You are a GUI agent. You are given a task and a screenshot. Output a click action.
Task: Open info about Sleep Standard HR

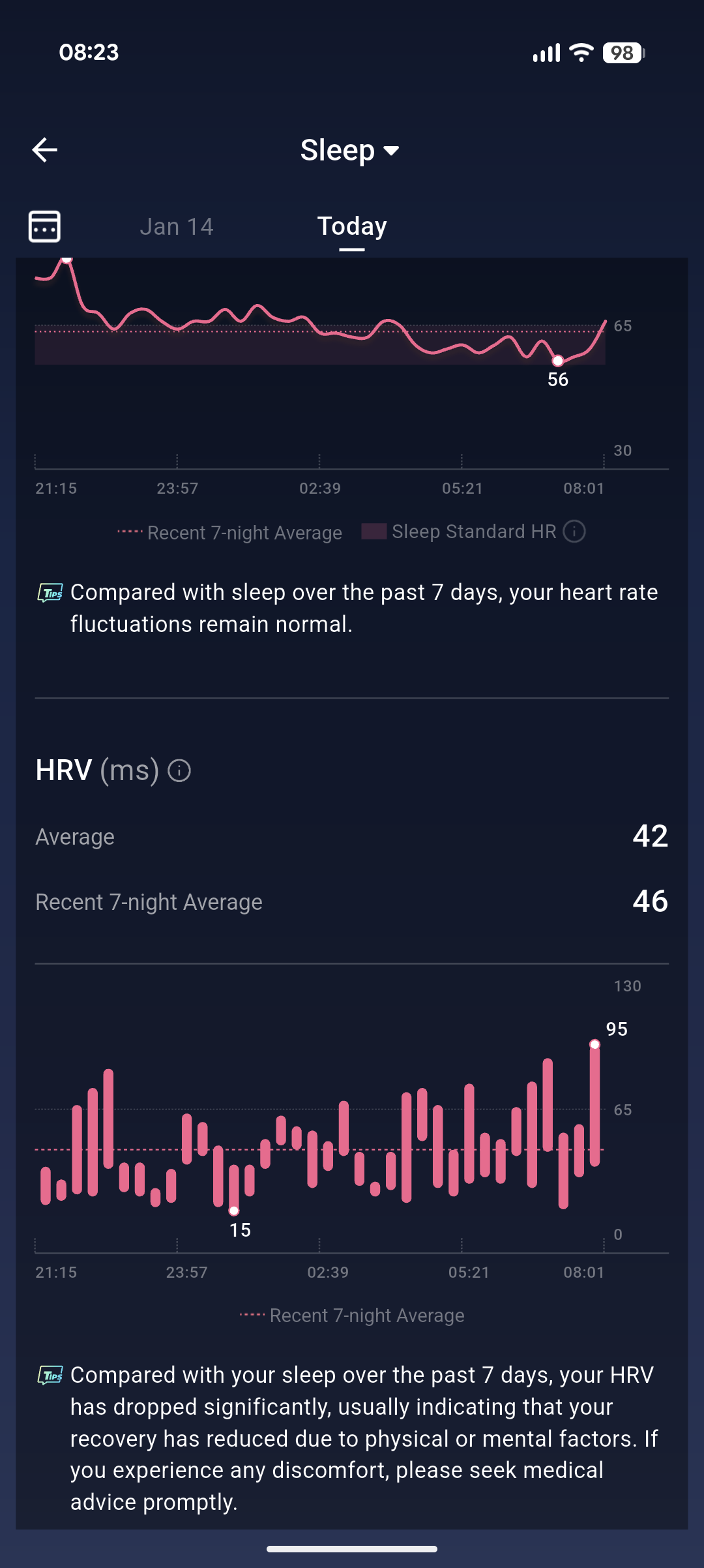coord(574,532)
